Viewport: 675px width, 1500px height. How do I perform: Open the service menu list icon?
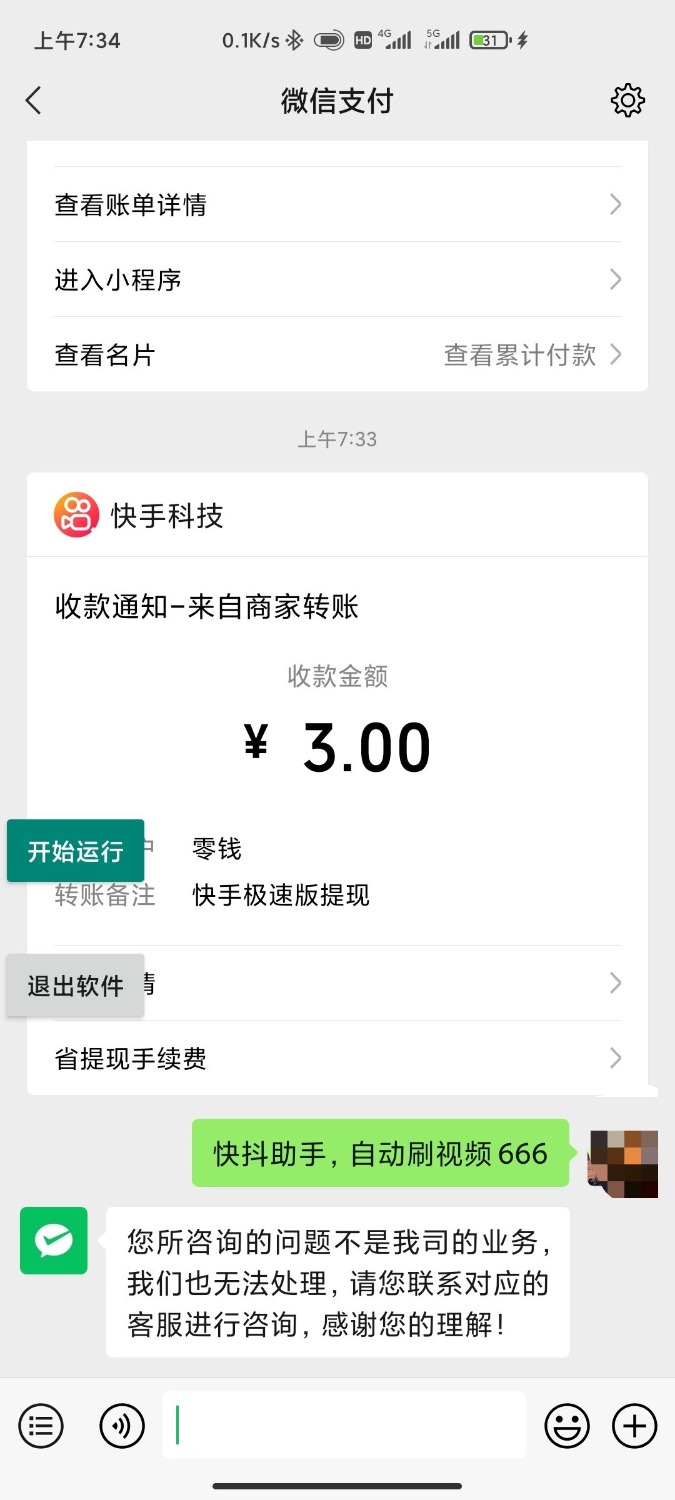tap(41, 1426)
